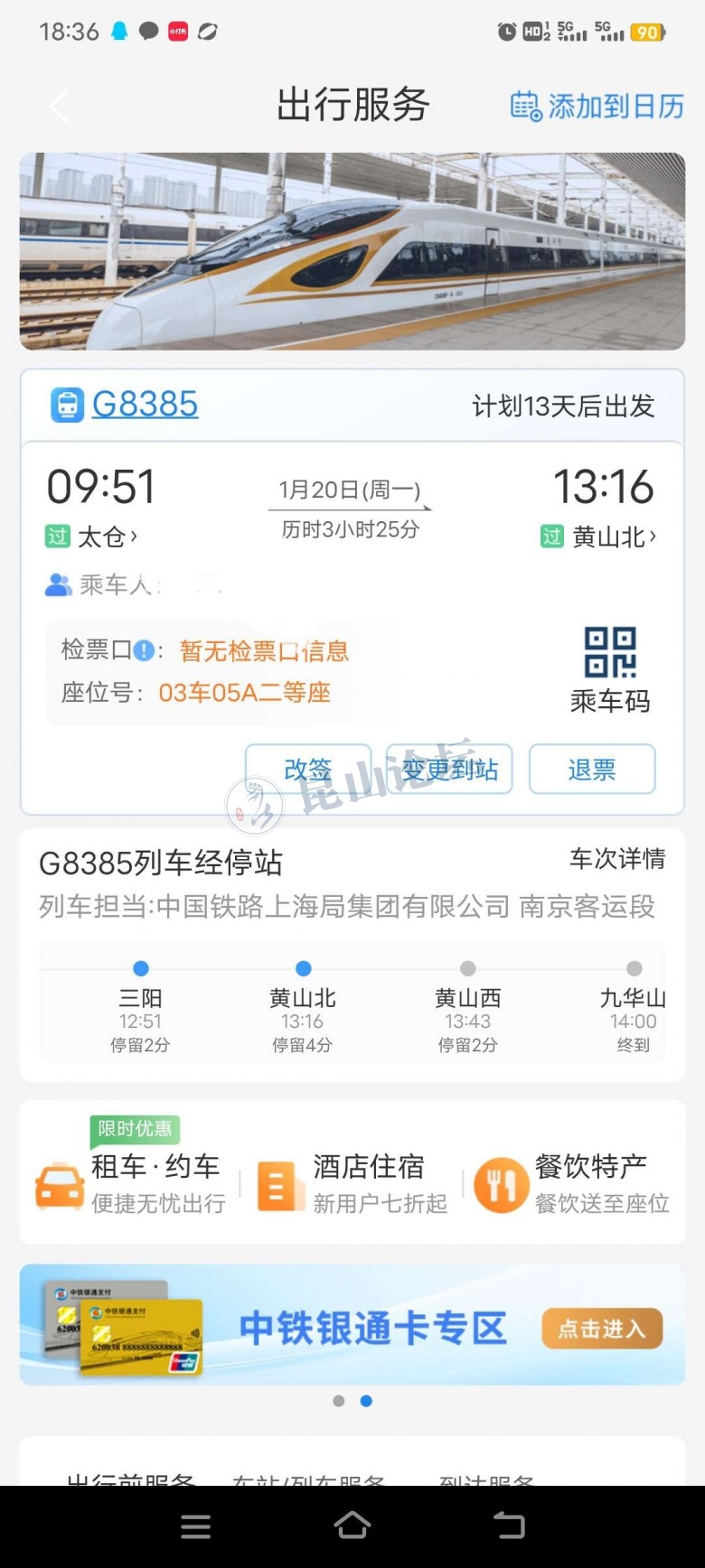The height and width of the screenshot is (1568, 705).
Task: Show the 乘车码 boarding QR code
Action: tap(610, 669)
